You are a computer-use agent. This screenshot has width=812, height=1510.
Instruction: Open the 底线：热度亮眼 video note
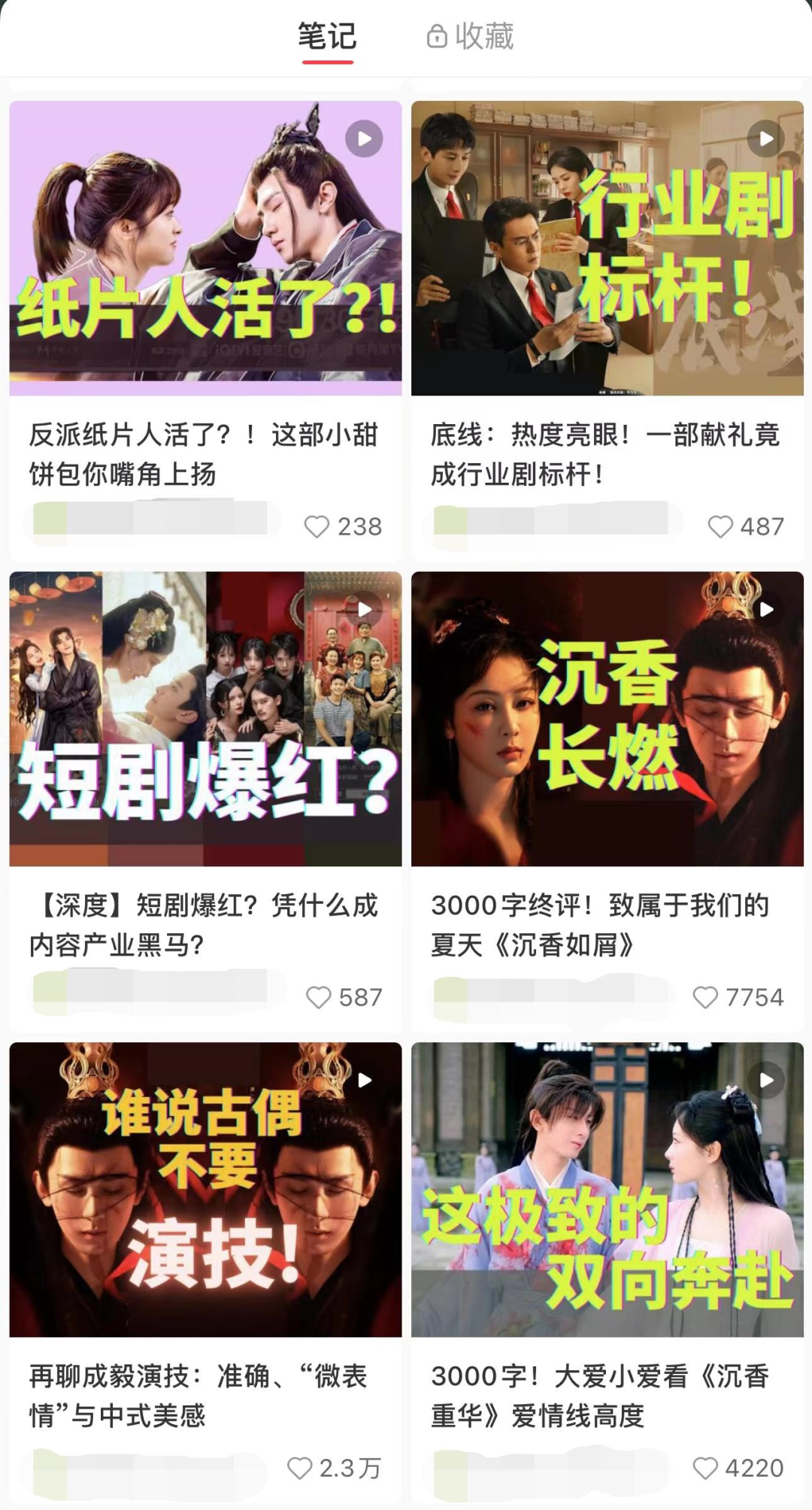607,248
